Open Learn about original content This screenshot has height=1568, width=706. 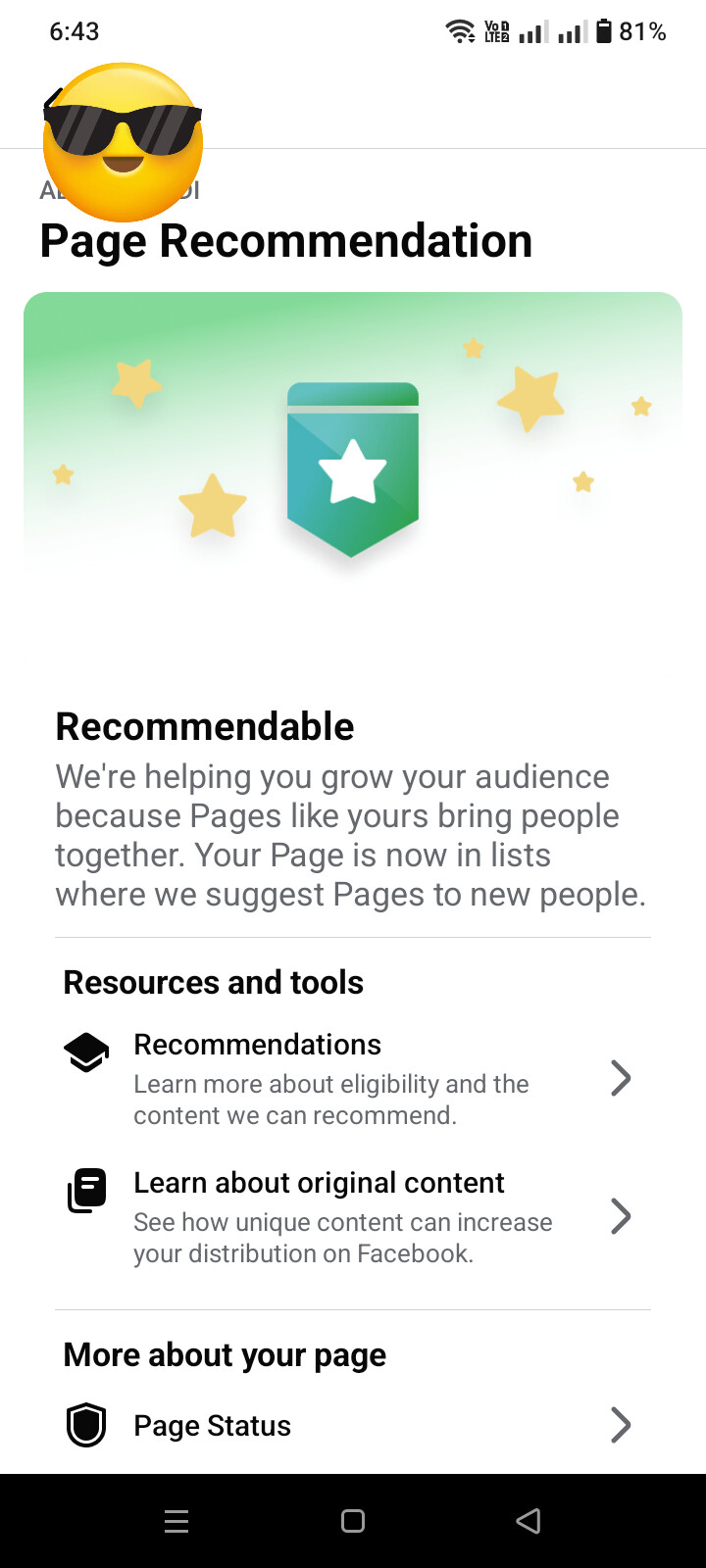tap(353, 1216)
